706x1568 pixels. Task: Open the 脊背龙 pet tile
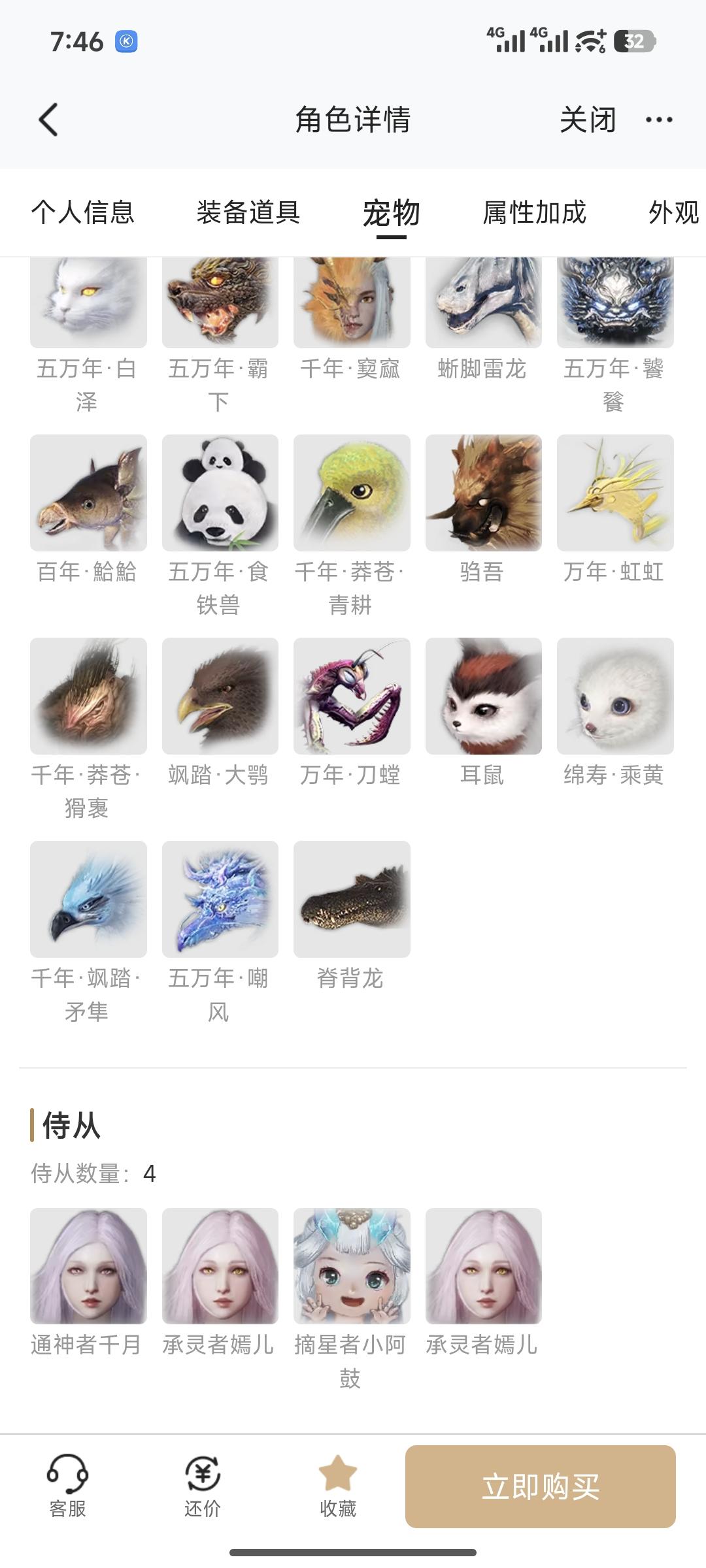pos(352,900)
